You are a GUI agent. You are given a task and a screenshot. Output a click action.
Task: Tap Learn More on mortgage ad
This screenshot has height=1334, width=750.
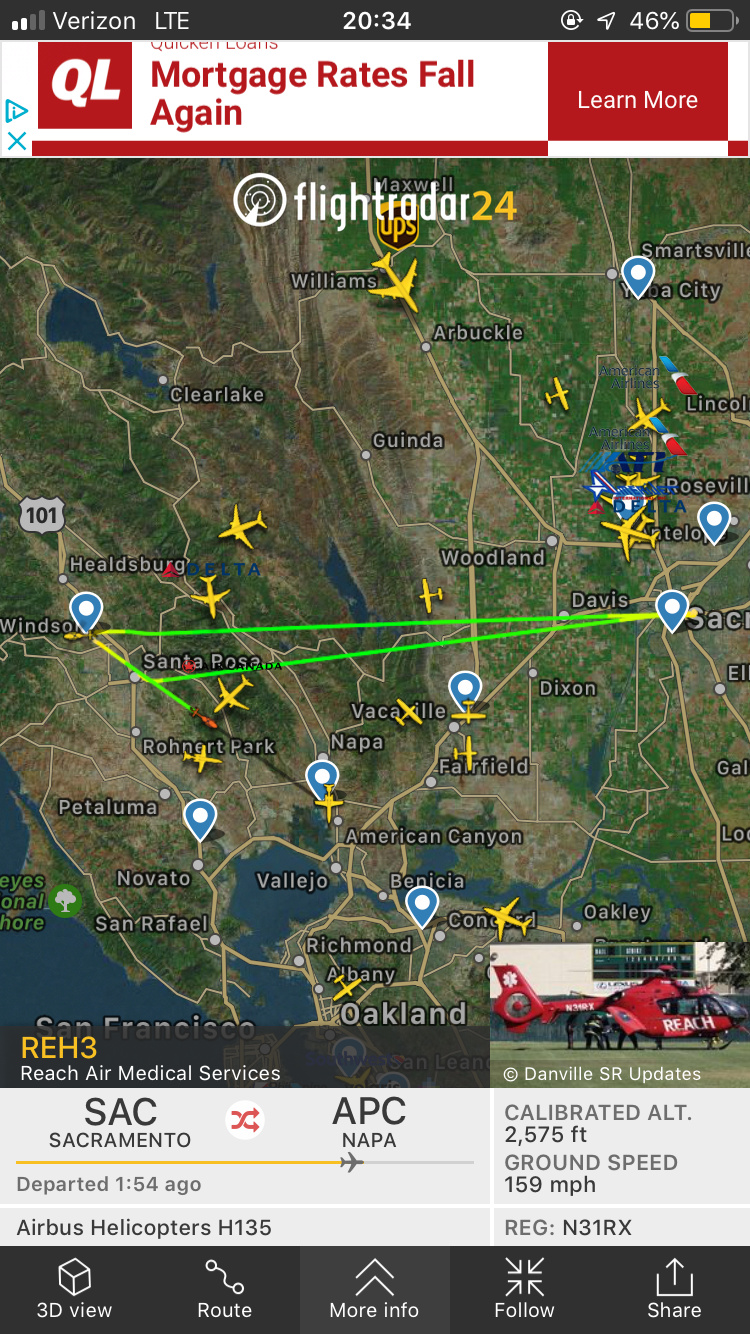637,100
